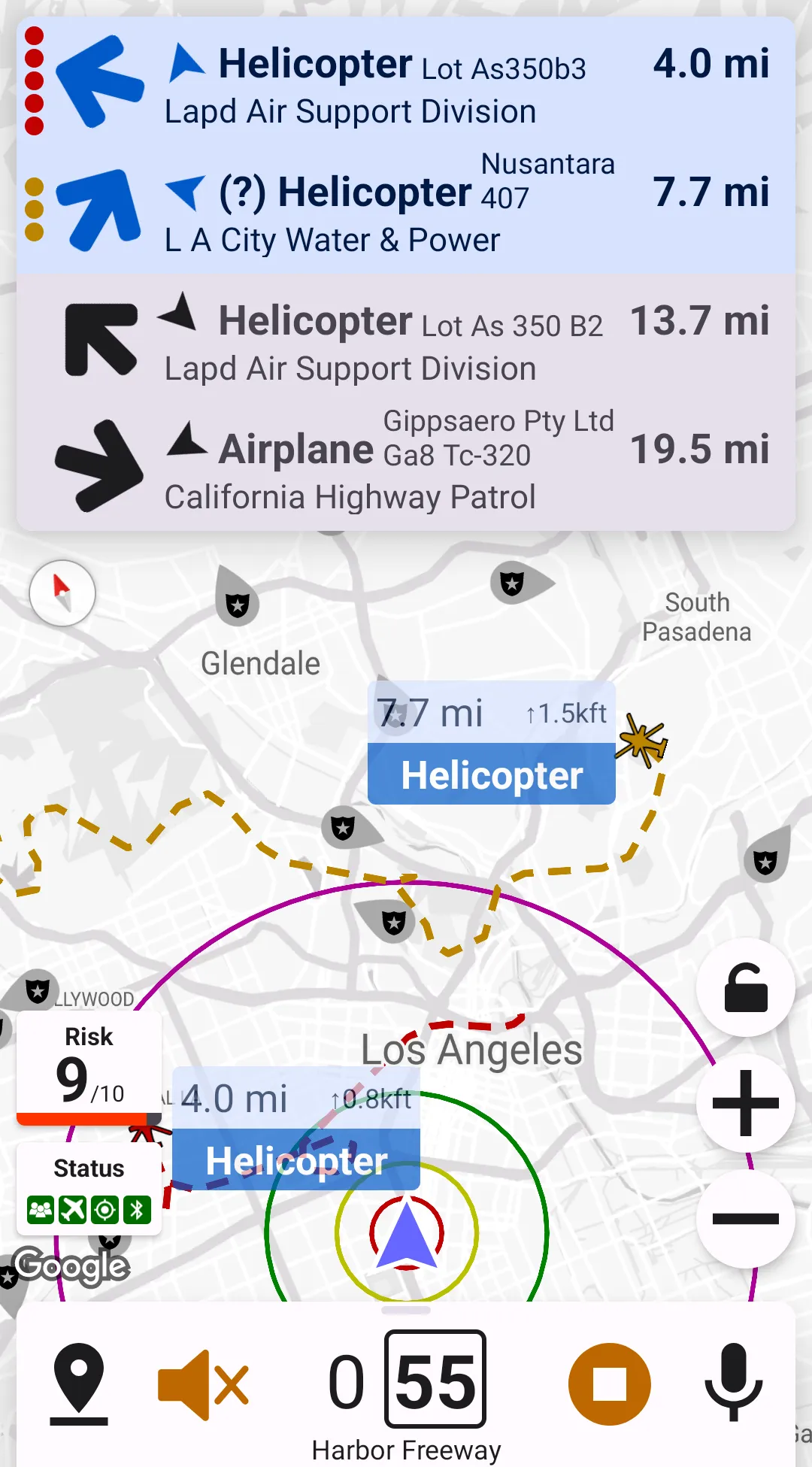812x1467 pixels.
Task: Tap the compass to reorient map
Action: pyautogui.click(x=62, y=593)
